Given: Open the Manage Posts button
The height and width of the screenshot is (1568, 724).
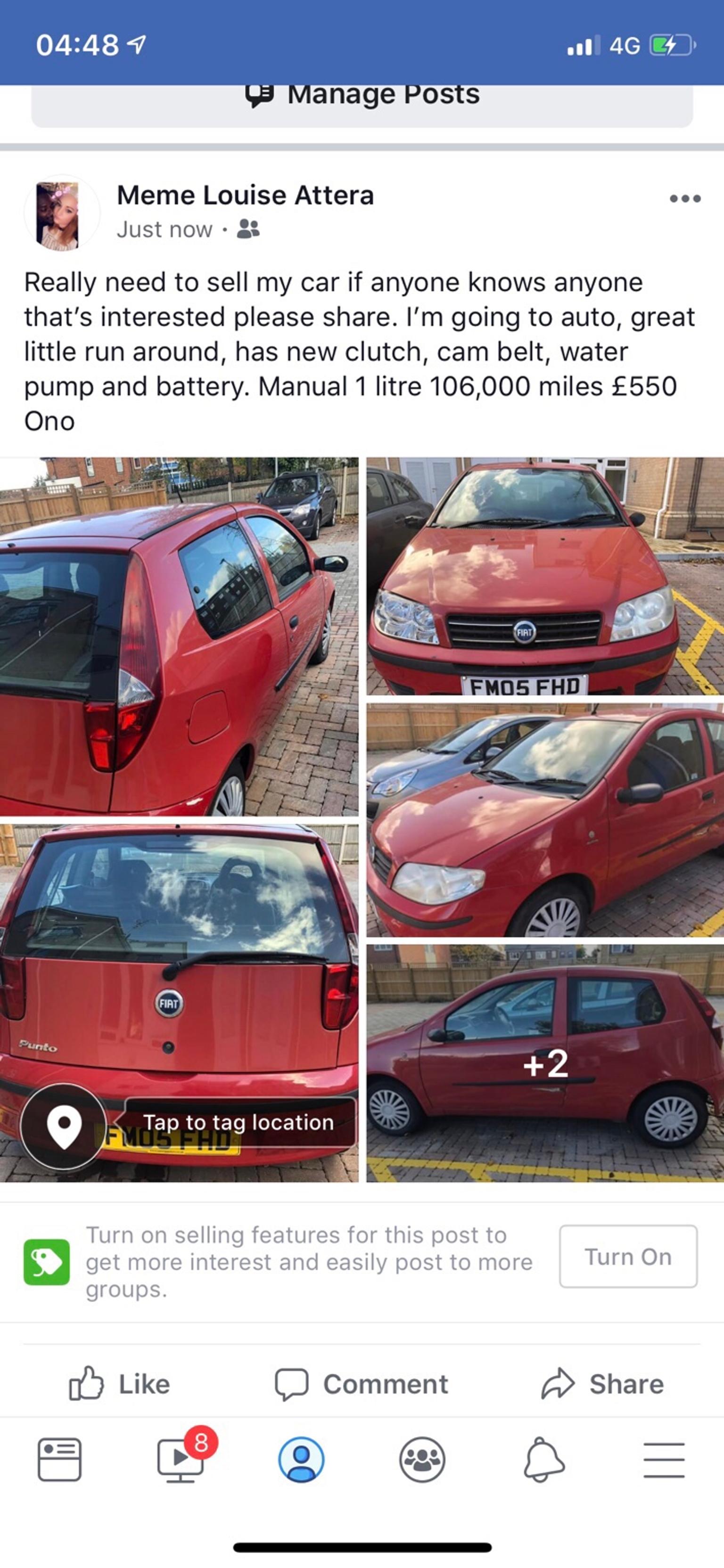Looking at the screenshot, I should [x=362, y=98].
